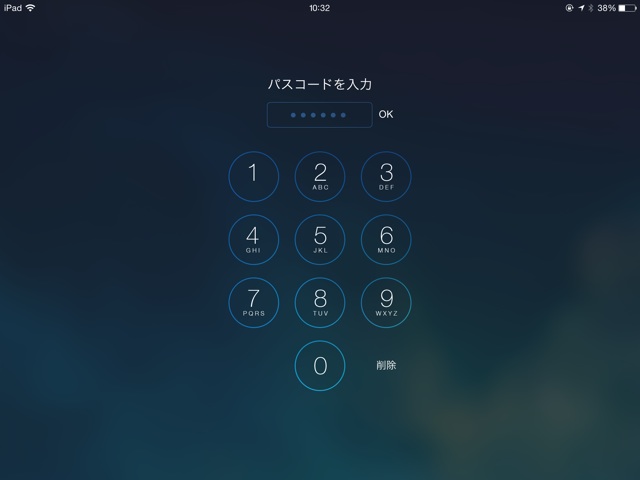Tap the 5 JKL key
640x480 pixels.
tap(320, 239)
